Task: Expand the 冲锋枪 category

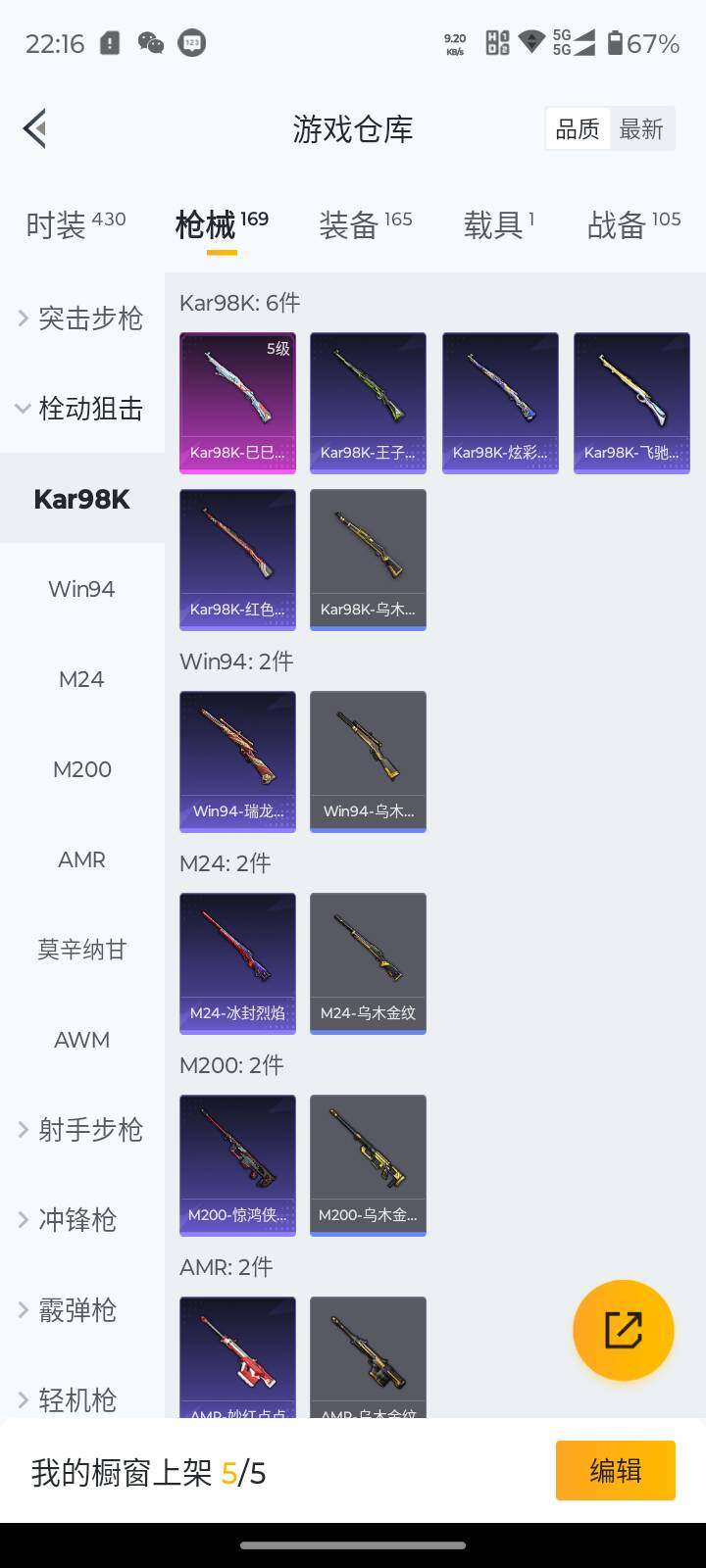Action: (82, 1220)
